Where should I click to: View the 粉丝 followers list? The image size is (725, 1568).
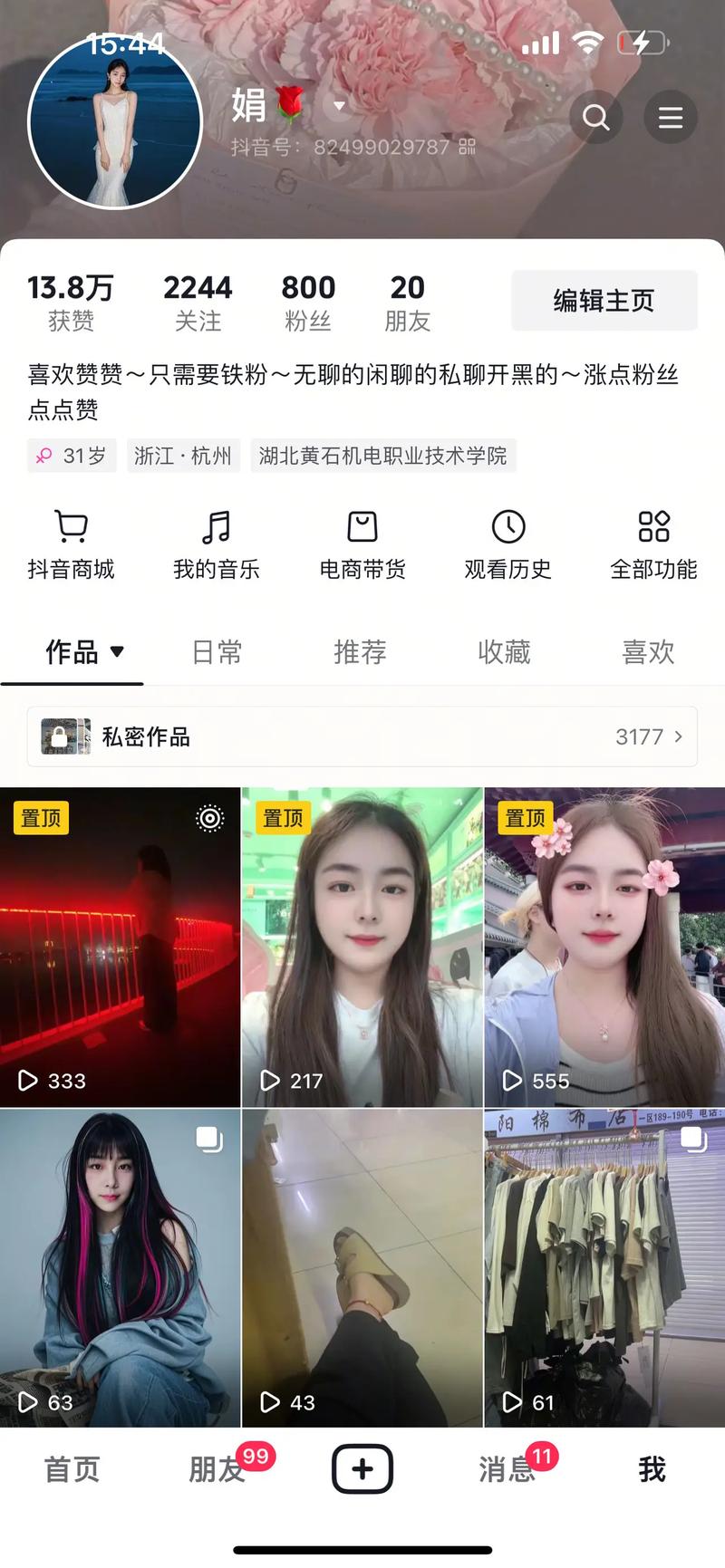click(308, 303)
